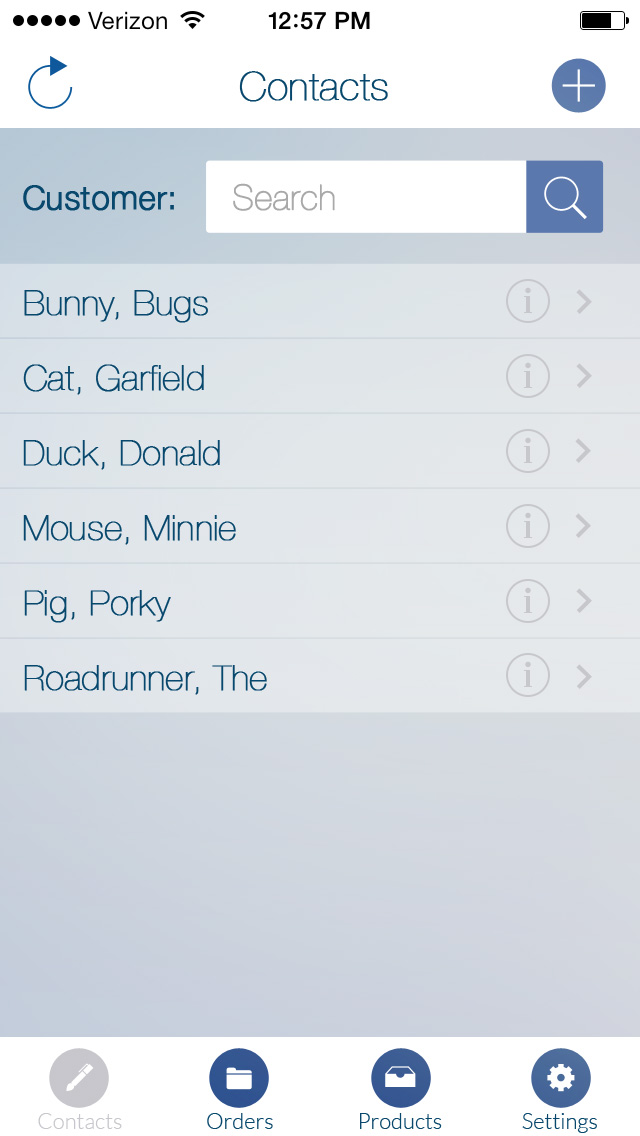Image resolution: width=640 pixels, height=1136 pixels.
Task: Tap the info icon for Duck, Donald
Action: tap(527, 452)
